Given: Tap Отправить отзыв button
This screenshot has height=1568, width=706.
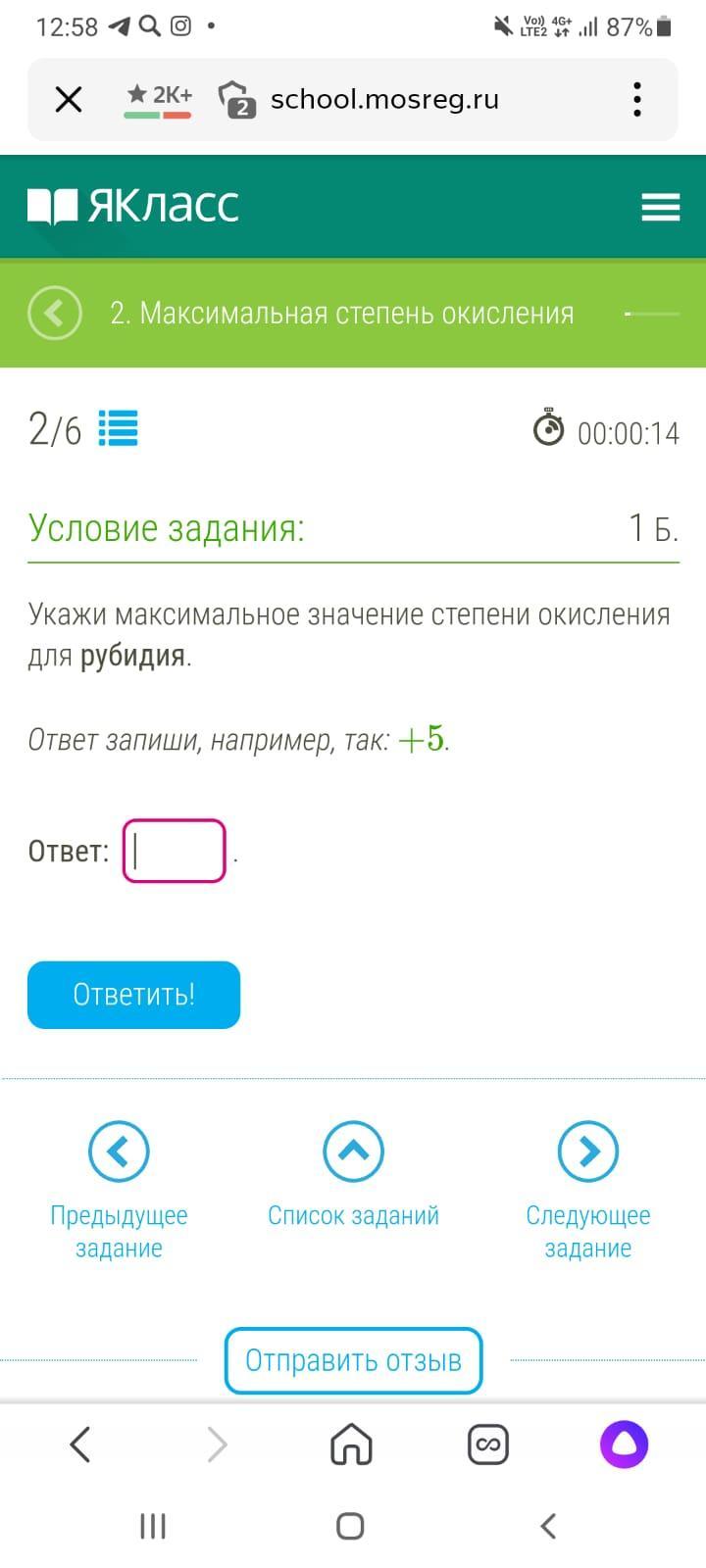Looking at the screenshot, I should [x=353, y=1360].
